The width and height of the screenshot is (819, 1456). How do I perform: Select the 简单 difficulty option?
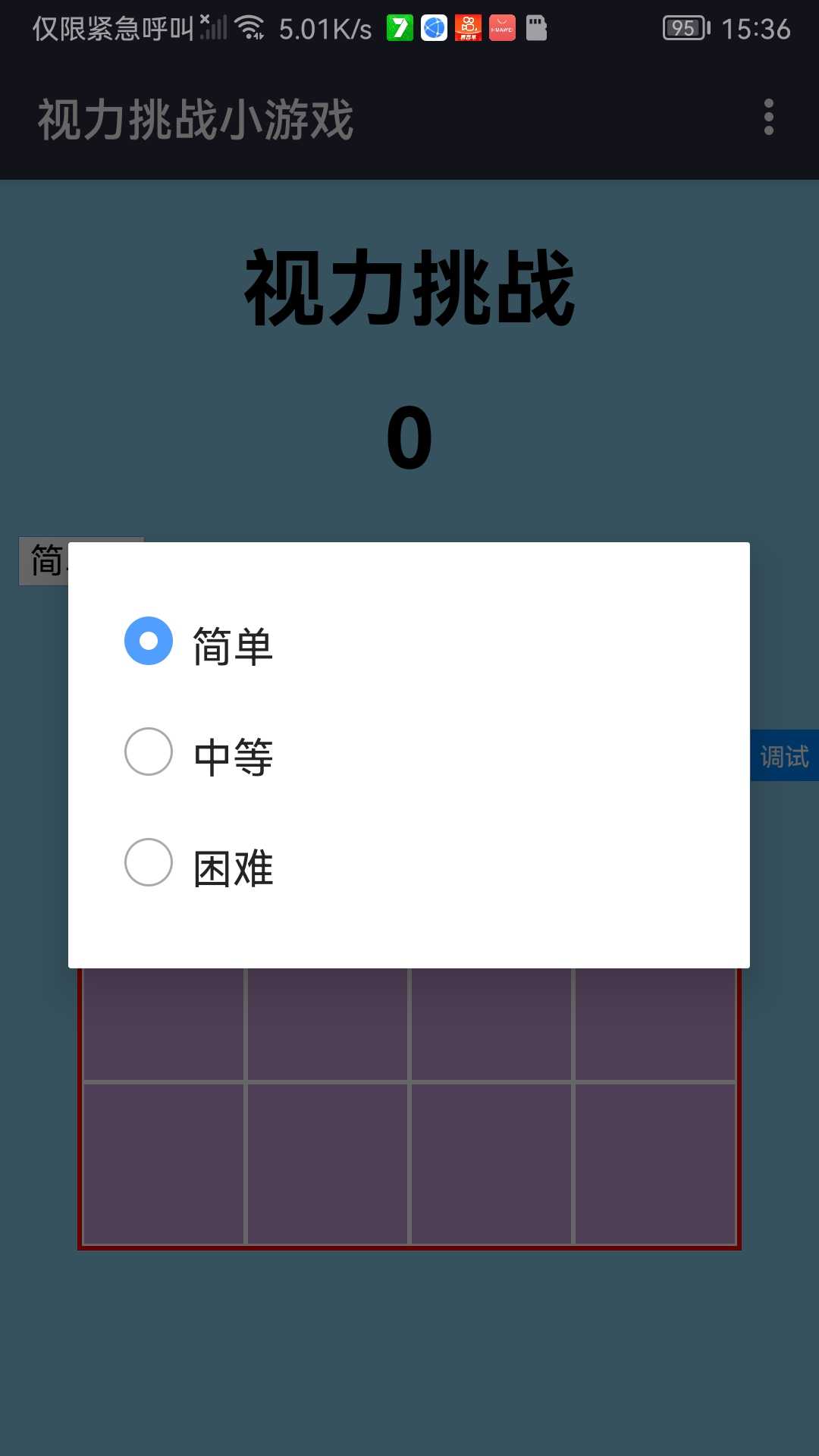coord(409,642)
